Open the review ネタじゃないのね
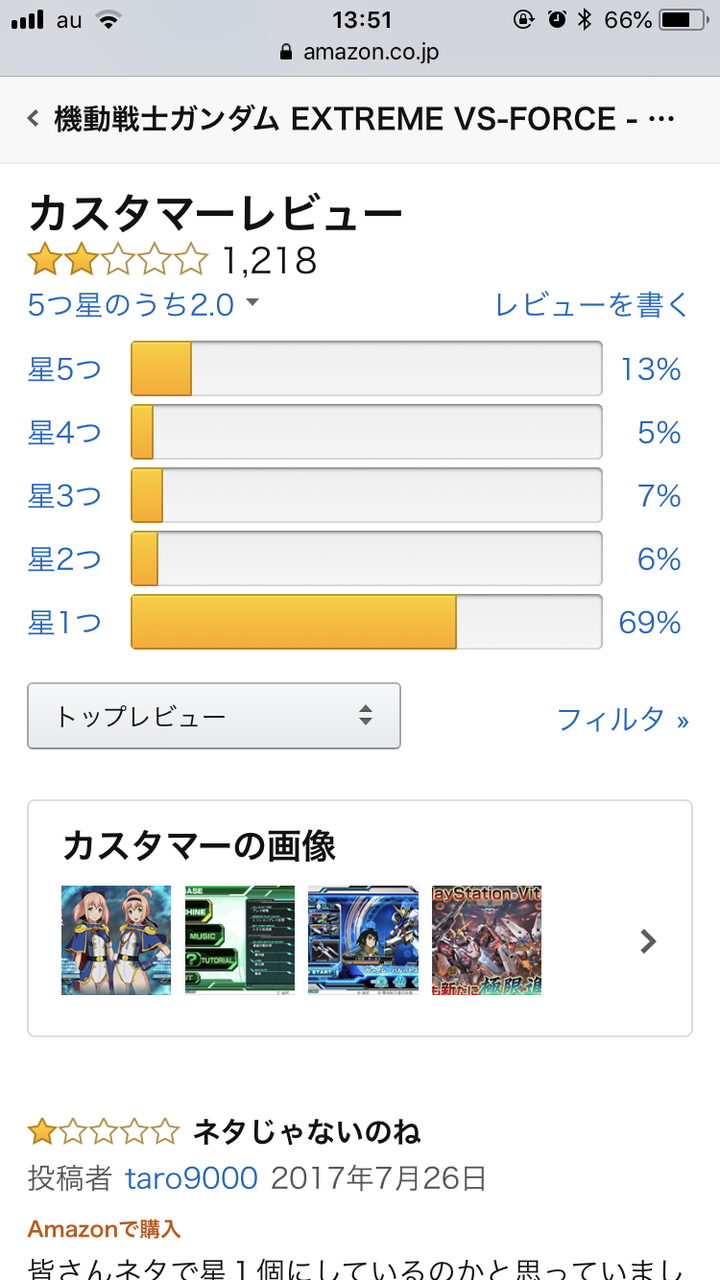The width and height of the screenshot is (720, 1280). tap(306, 1132)
